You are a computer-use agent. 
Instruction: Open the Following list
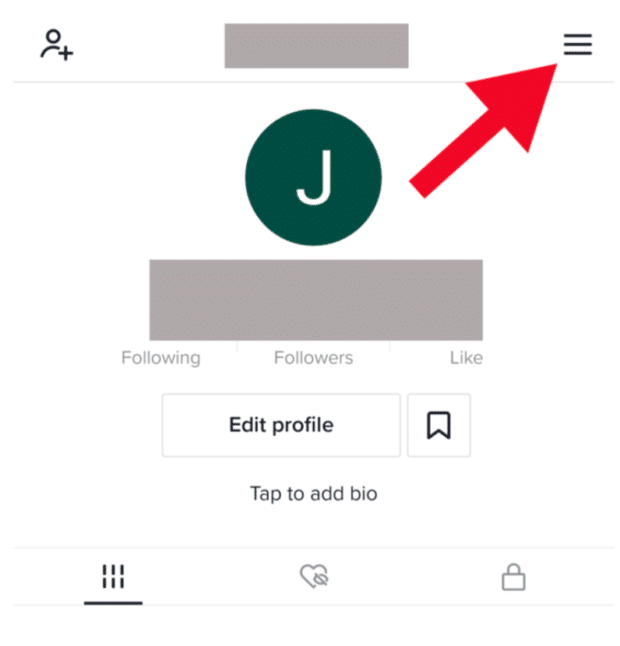pyautogui.click(x=160, y=357)
